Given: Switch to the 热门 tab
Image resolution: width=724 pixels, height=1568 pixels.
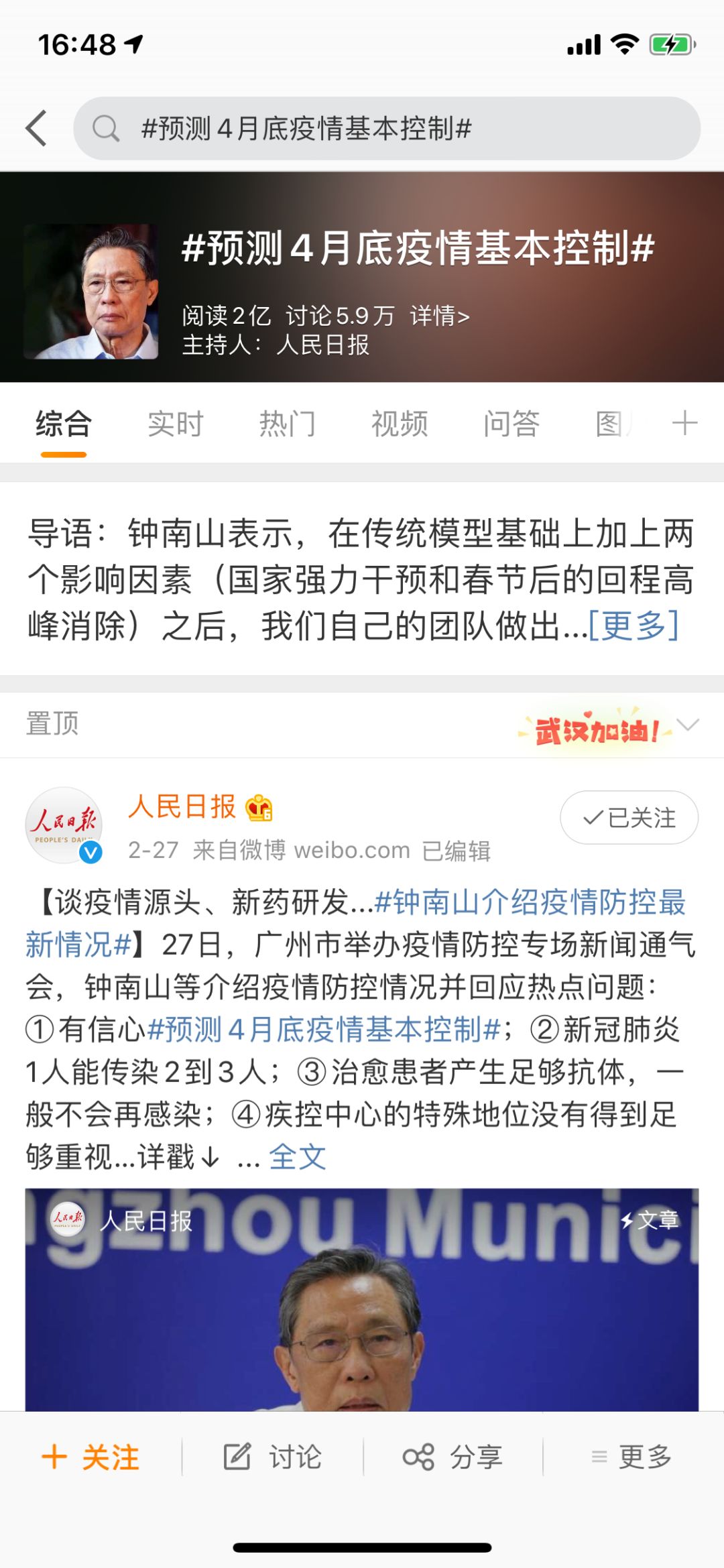Looking at the screenshot, I should tap(288, 424).
